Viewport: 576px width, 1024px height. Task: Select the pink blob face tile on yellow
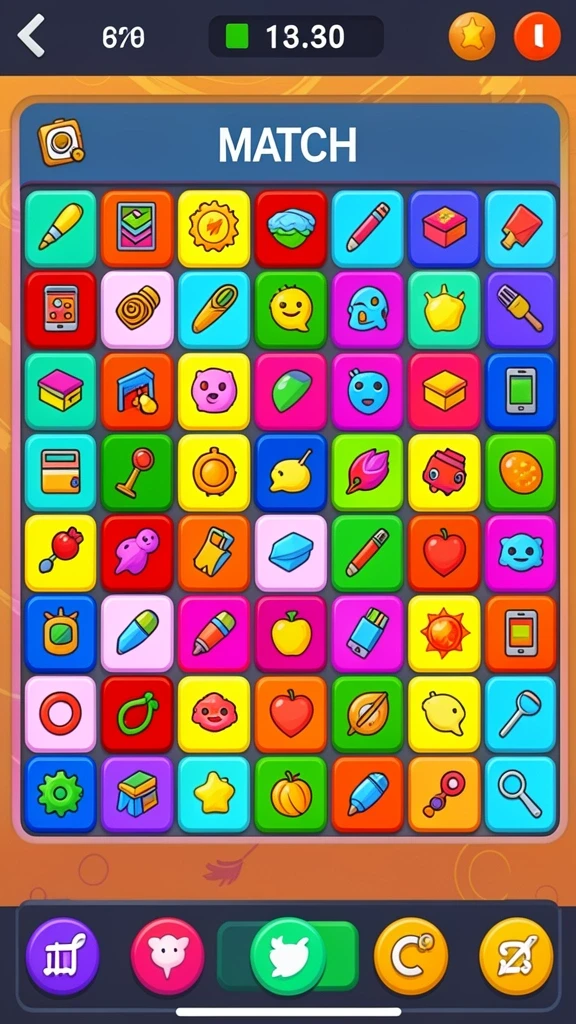[214, 391]
